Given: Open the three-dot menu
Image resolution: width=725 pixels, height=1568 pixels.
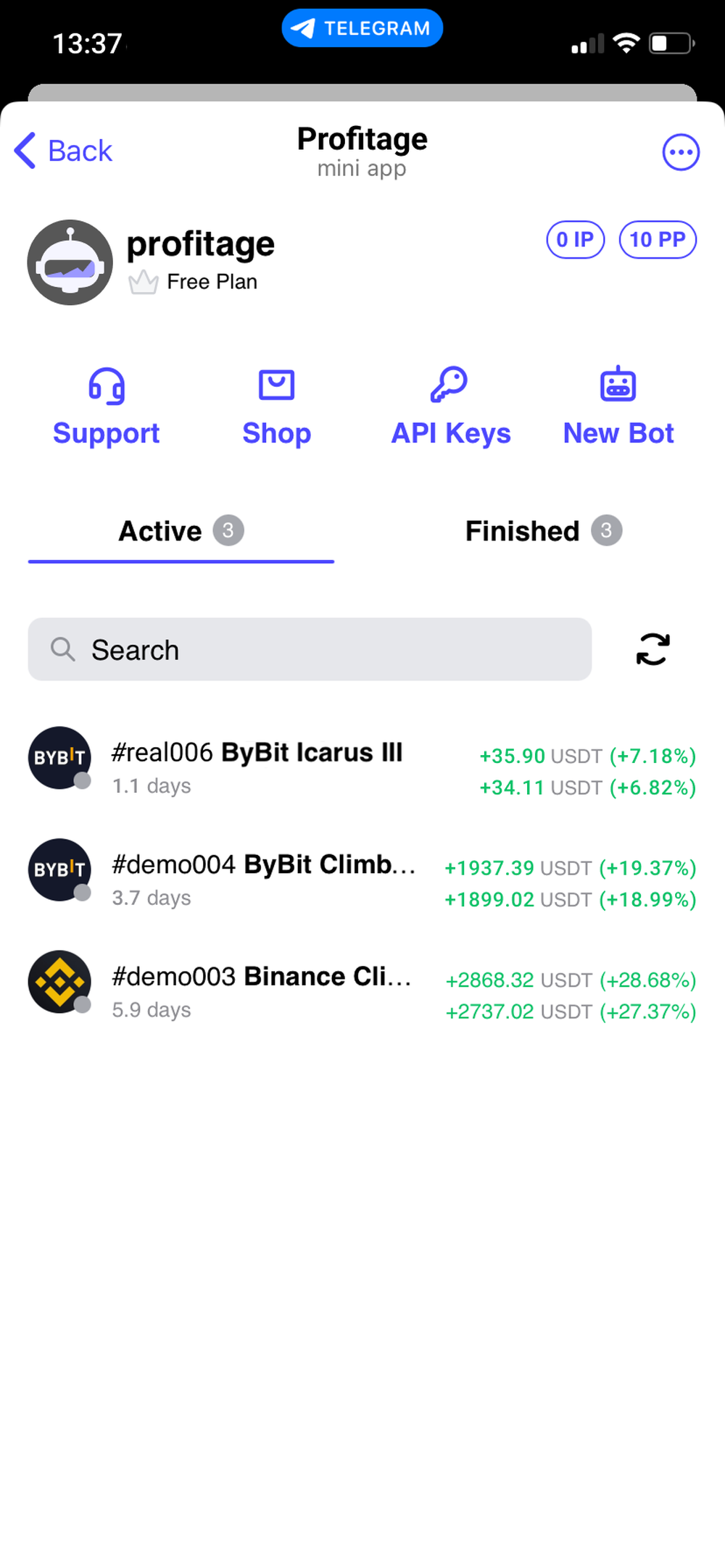Looking at the screenshot, I should click(x=680, y=151).
